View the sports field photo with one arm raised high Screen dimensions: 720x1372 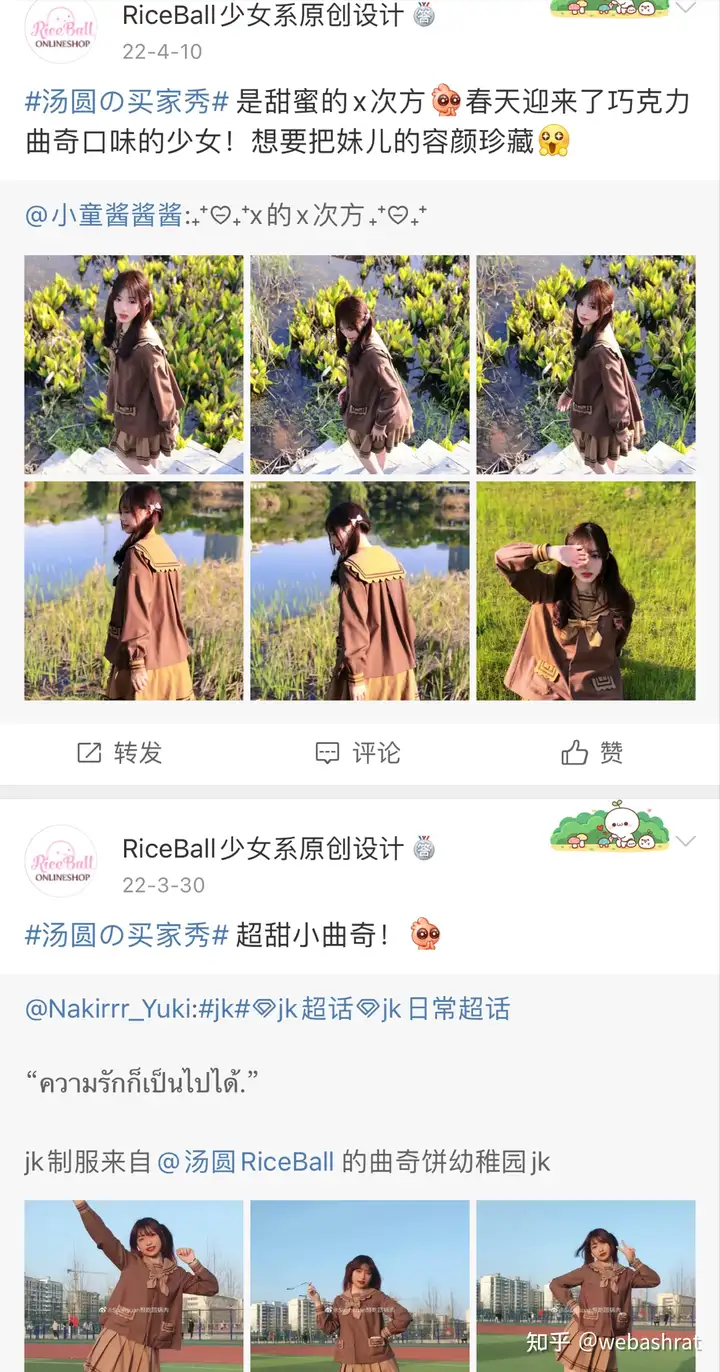[134, 1285]
